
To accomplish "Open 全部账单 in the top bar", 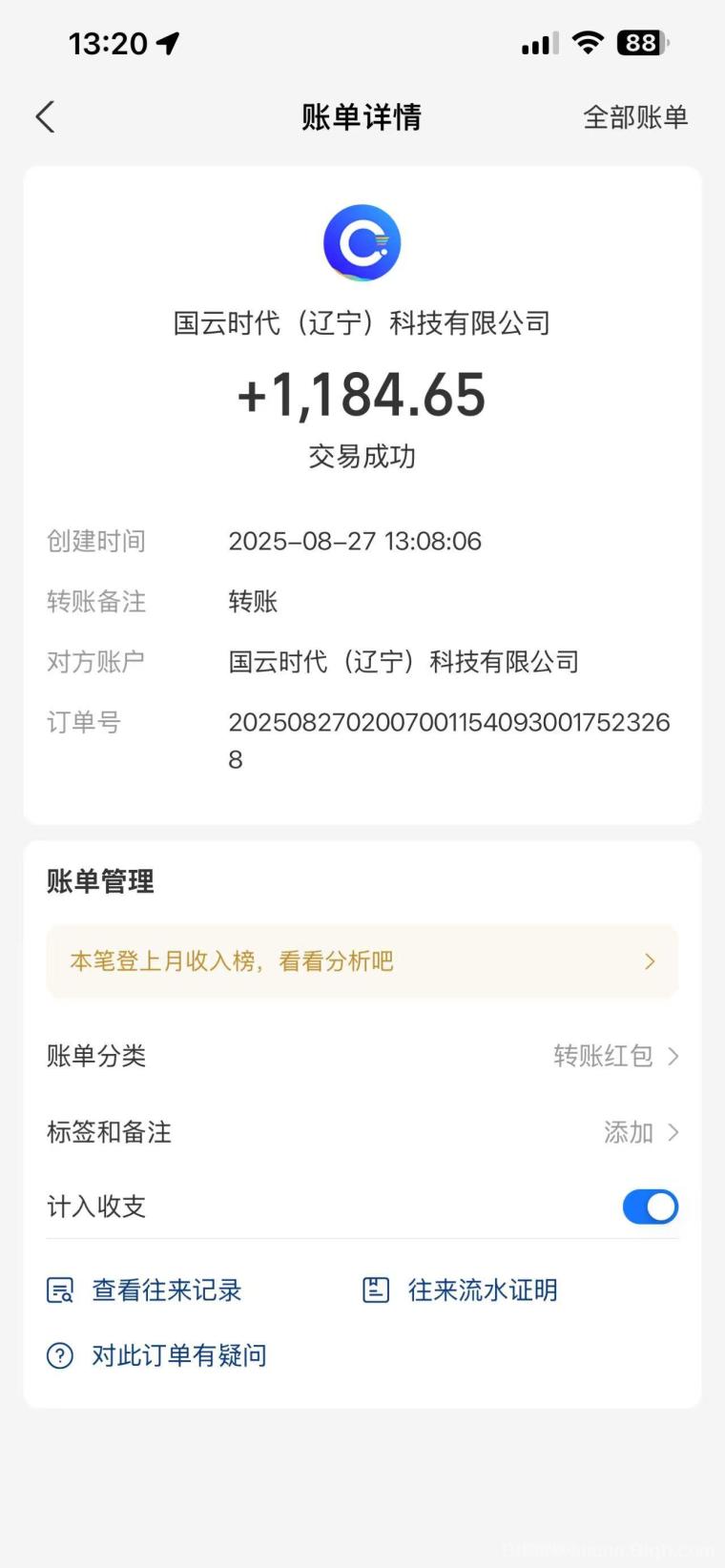I will click(635, 117).
